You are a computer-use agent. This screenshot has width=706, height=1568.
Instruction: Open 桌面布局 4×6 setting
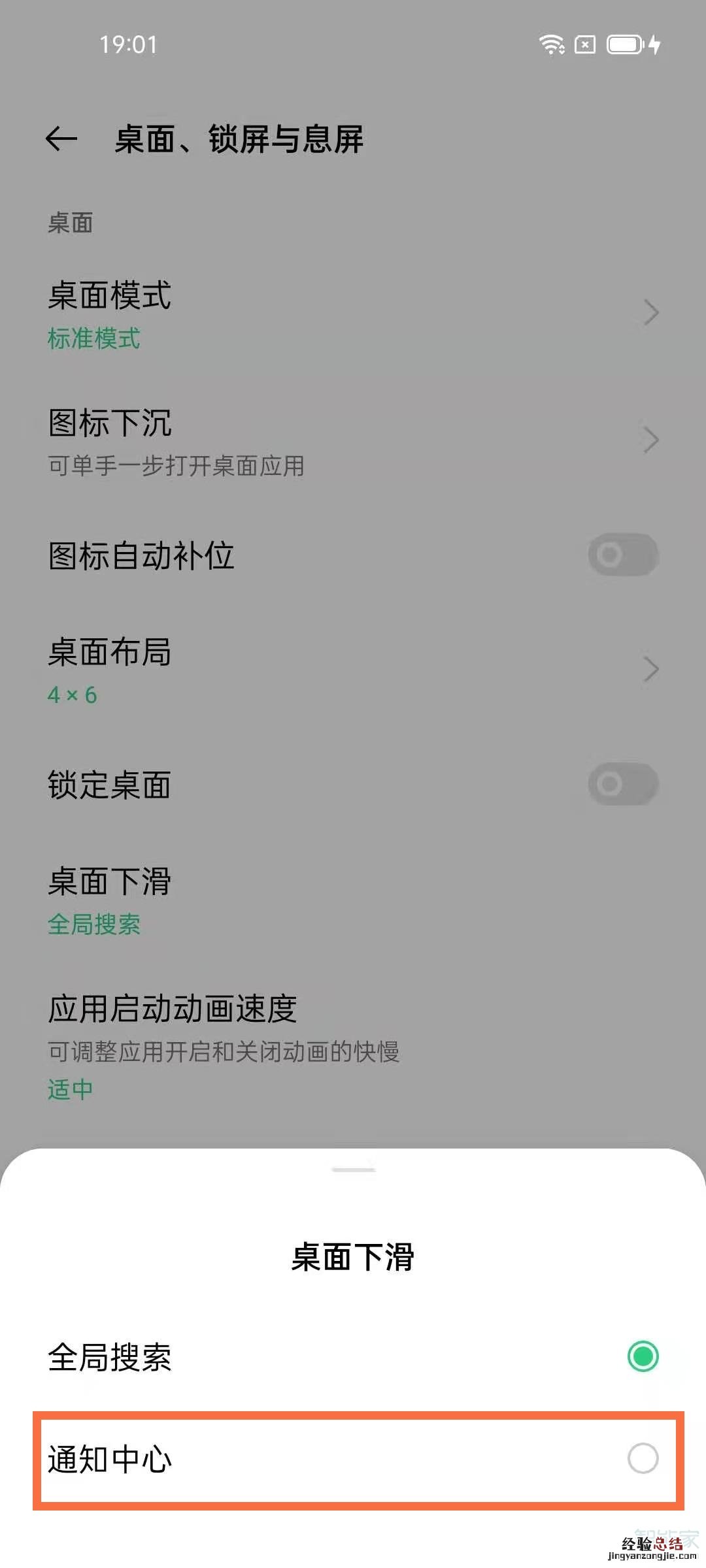[353, 670]
